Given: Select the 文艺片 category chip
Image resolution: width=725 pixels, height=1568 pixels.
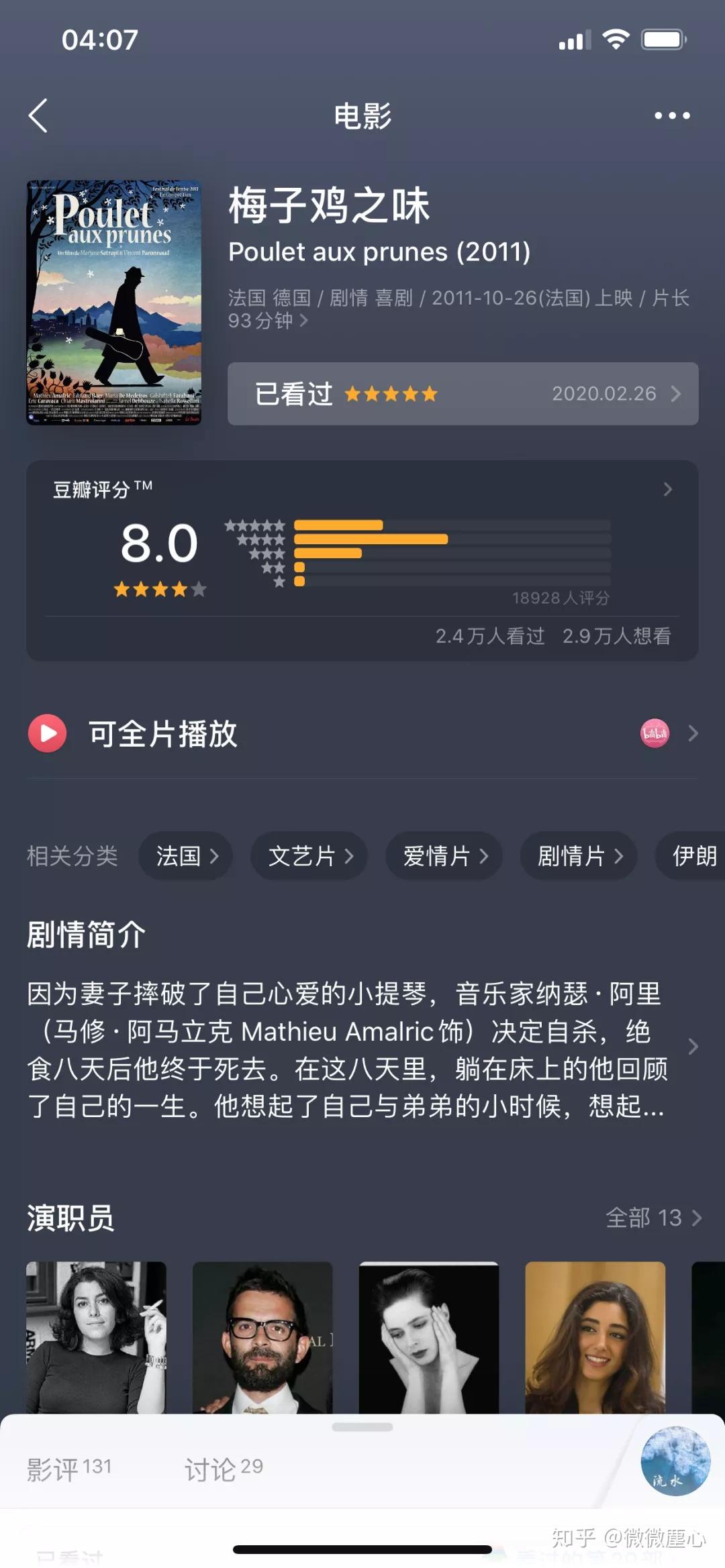Looking at the screenshot, I should tap(309, 856).
